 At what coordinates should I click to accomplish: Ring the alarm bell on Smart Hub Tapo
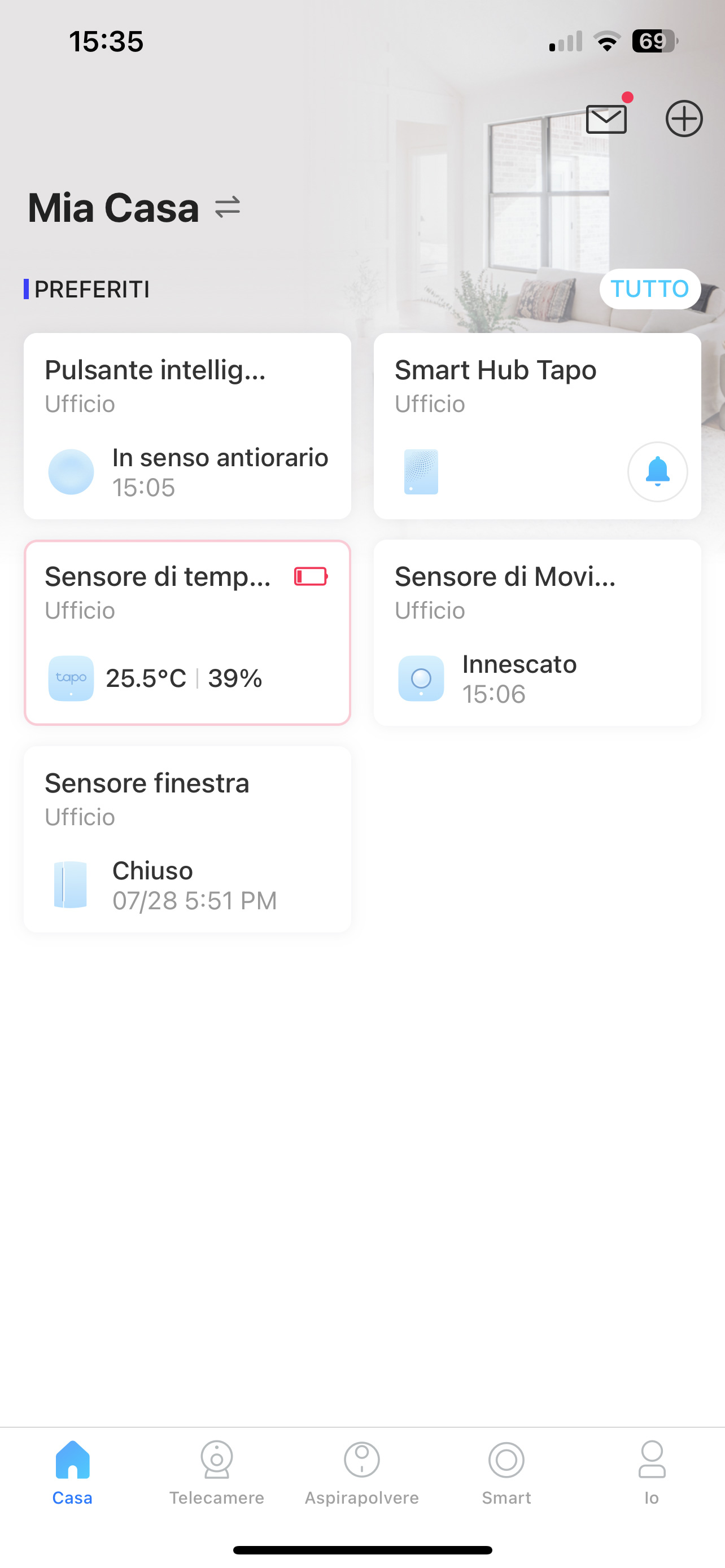[657, 472]
